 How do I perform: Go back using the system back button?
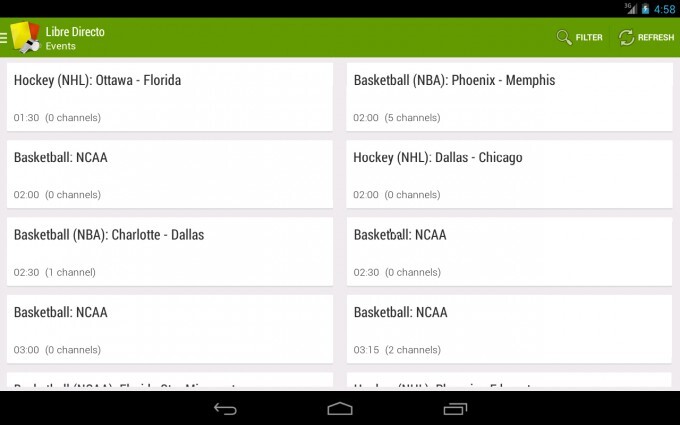[x=225, y=408]
